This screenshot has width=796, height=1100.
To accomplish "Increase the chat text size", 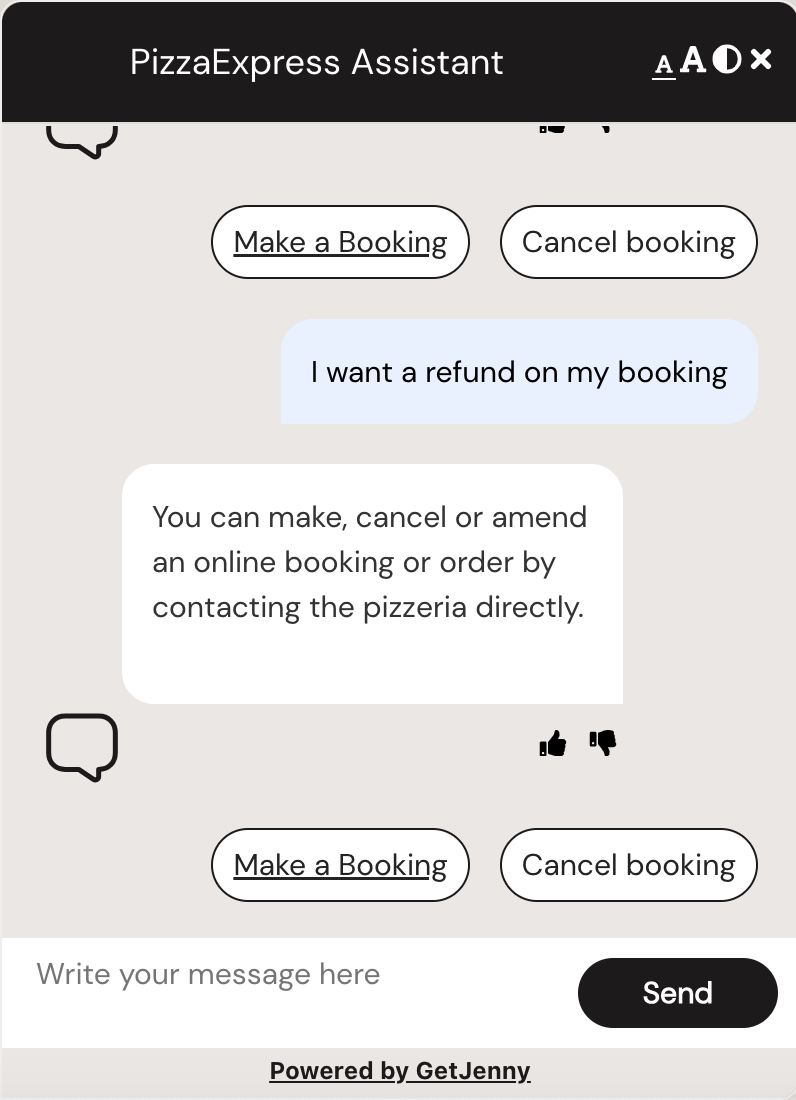I will tap(693, 60).
